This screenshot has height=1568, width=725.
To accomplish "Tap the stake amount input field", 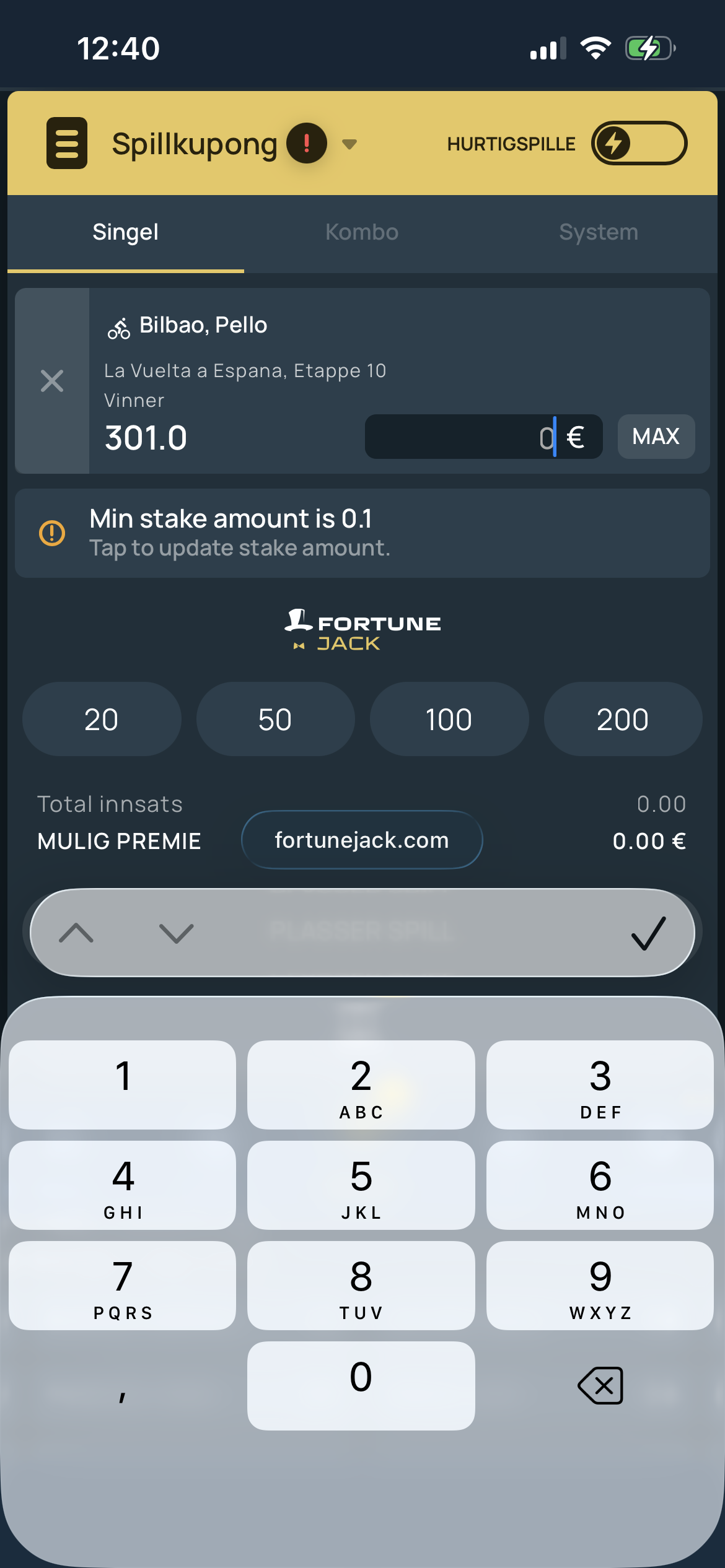I will click(483, 437).
